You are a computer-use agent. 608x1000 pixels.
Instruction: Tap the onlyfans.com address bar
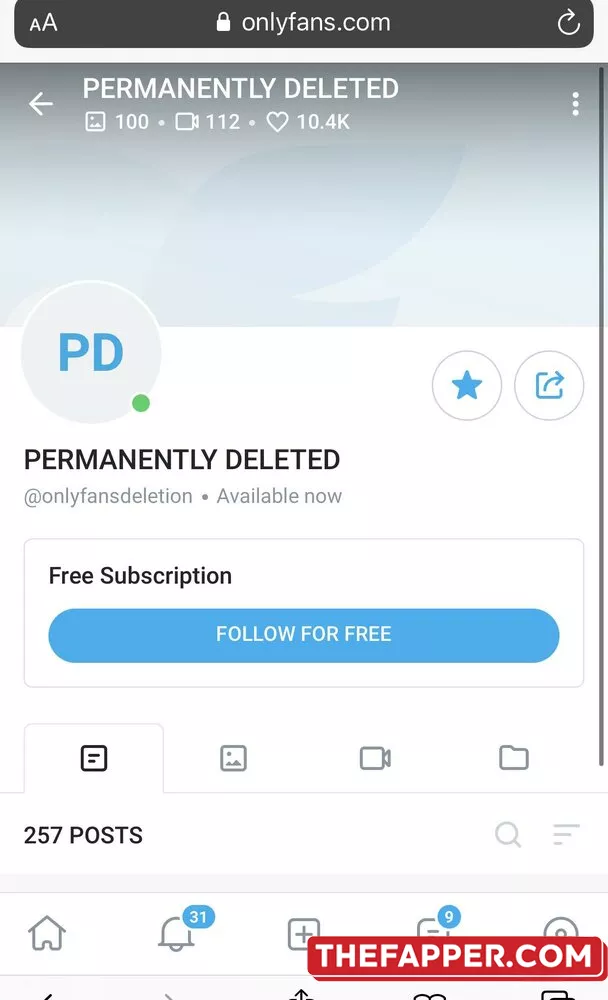(x=303, y=23)
